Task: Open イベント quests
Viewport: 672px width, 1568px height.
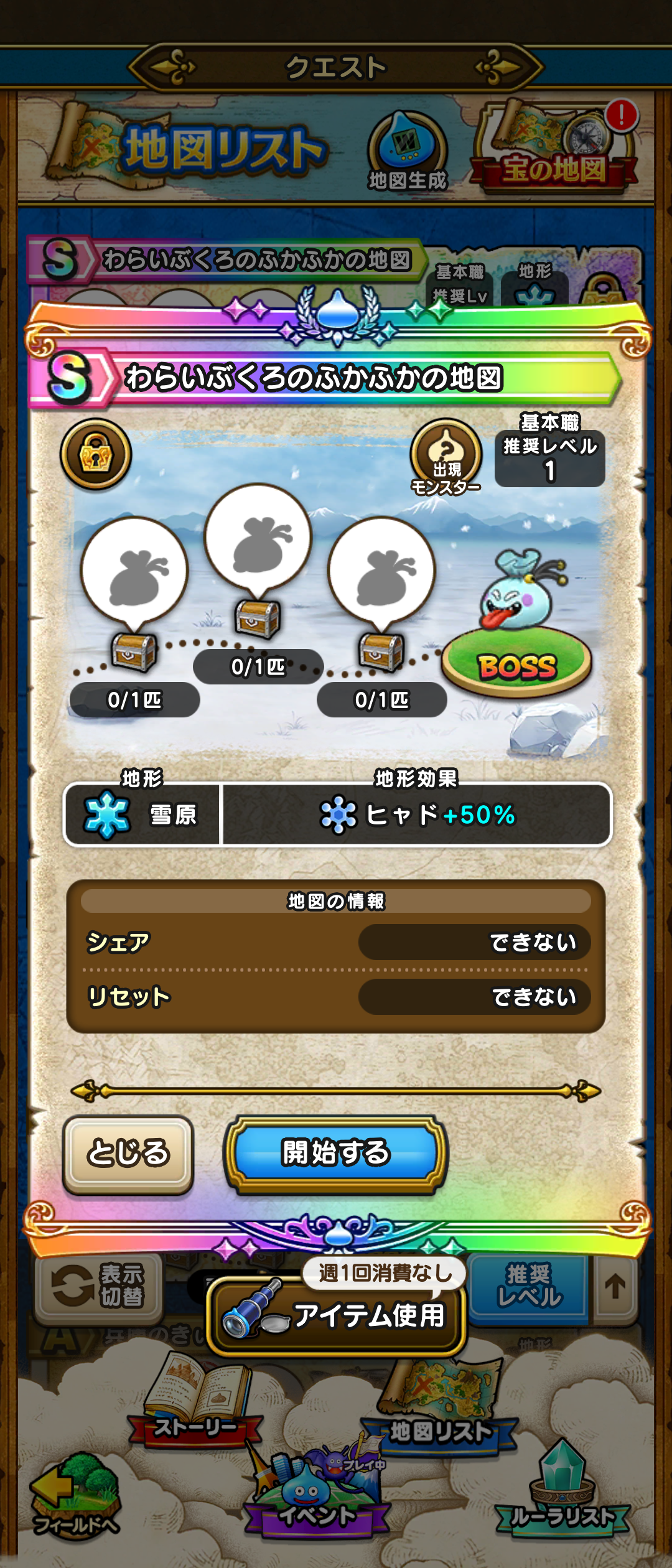Action: click(317, 1493)
